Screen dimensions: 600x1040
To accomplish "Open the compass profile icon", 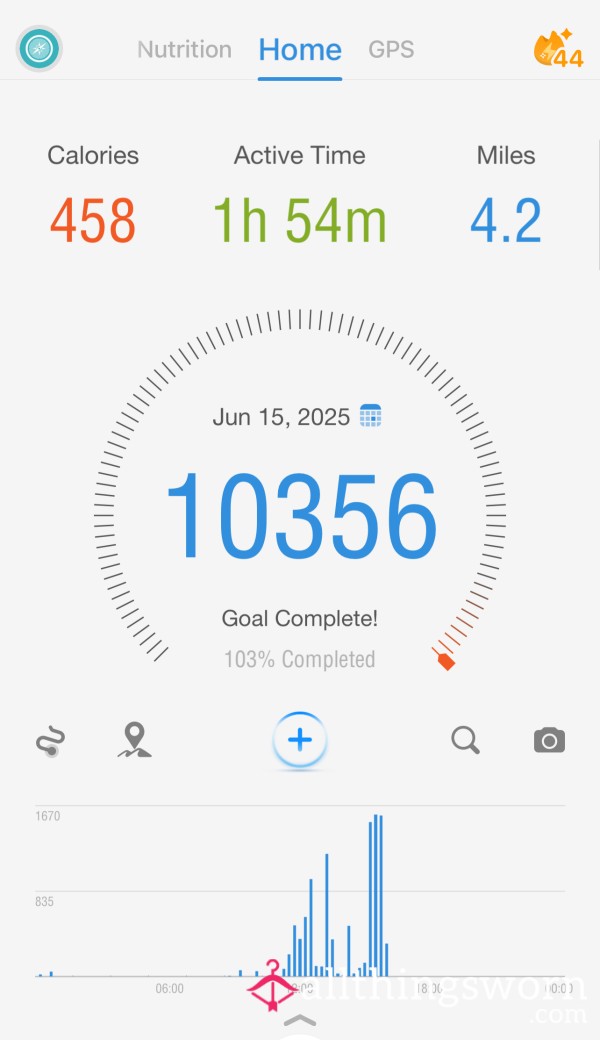I will [x=39, y=48].
